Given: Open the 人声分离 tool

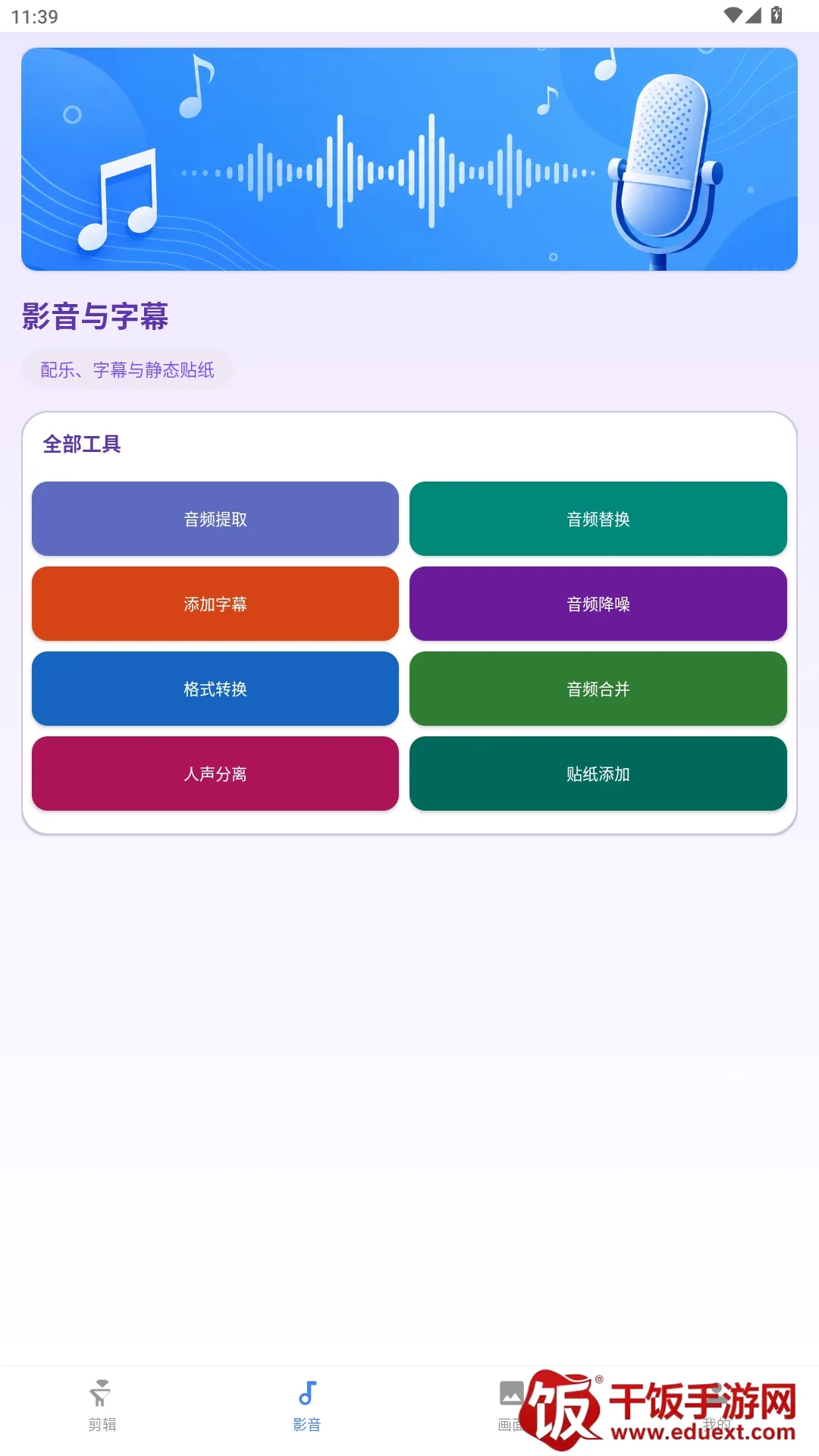Looking at the screenshot, I should [215, 773].
